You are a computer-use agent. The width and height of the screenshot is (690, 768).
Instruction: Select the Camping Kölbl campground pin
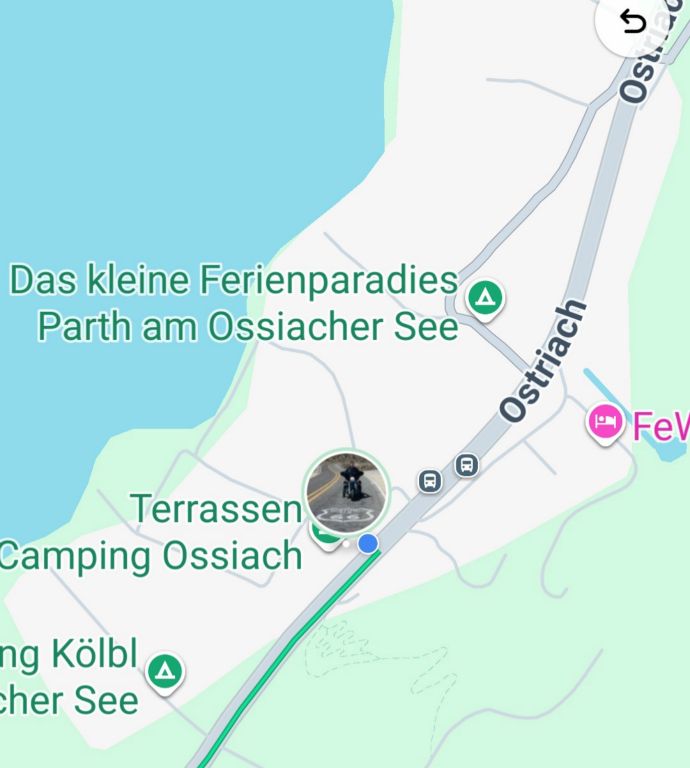pos(165,672)
